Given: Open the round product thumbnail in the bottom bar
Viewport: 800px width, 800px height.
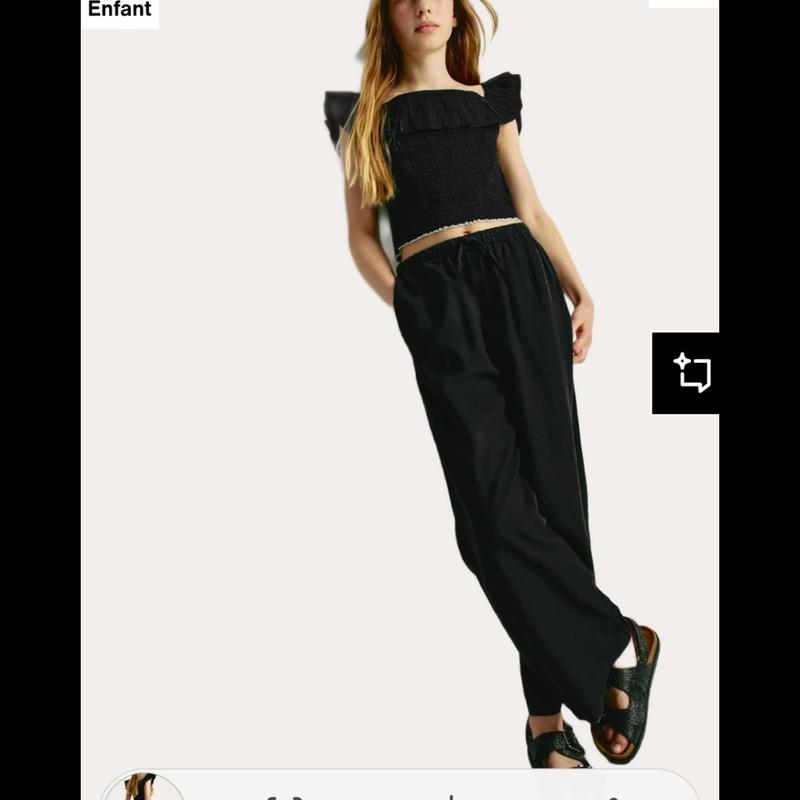Looking at the screenshot, I should [x=142, y=787].
